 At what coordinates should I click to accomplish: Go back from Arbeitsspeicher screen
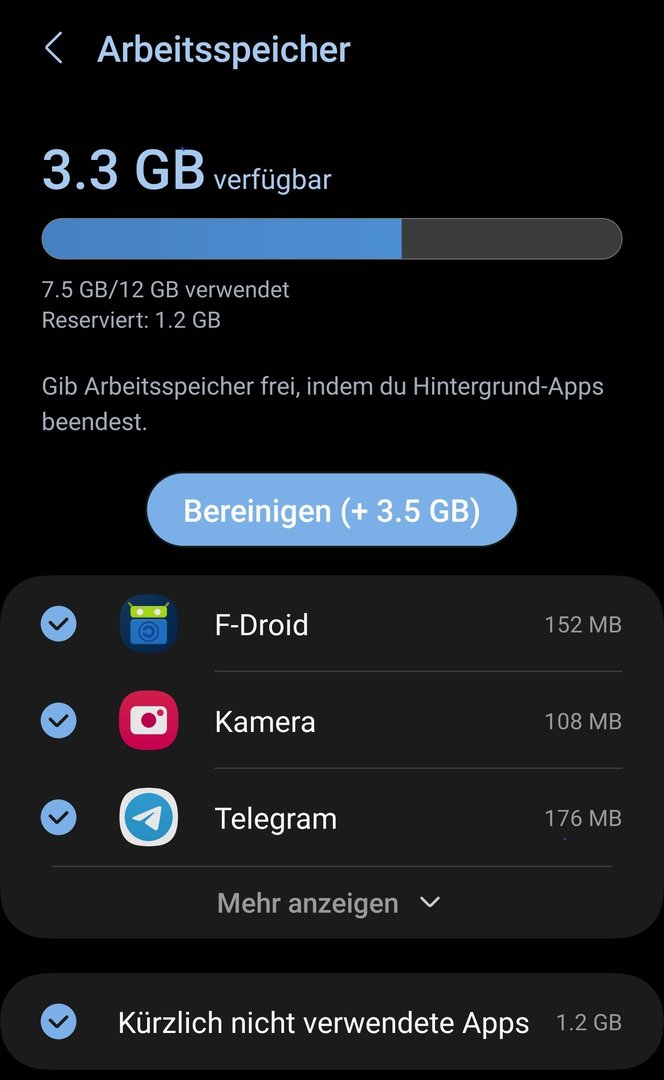click(54, 49)
